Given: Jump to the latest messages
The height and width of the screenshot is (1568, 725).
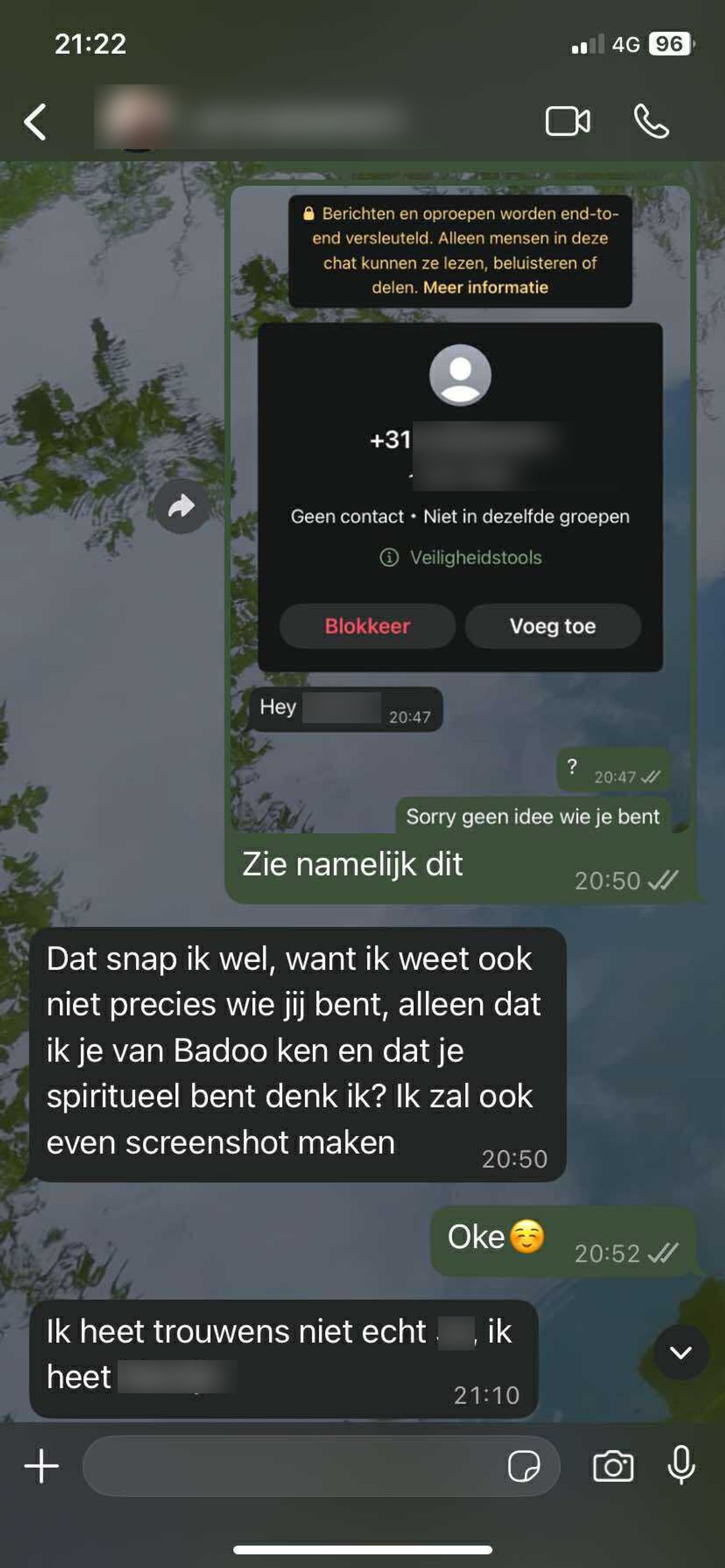Looking at the screenshot, I should coord(680,1352).
